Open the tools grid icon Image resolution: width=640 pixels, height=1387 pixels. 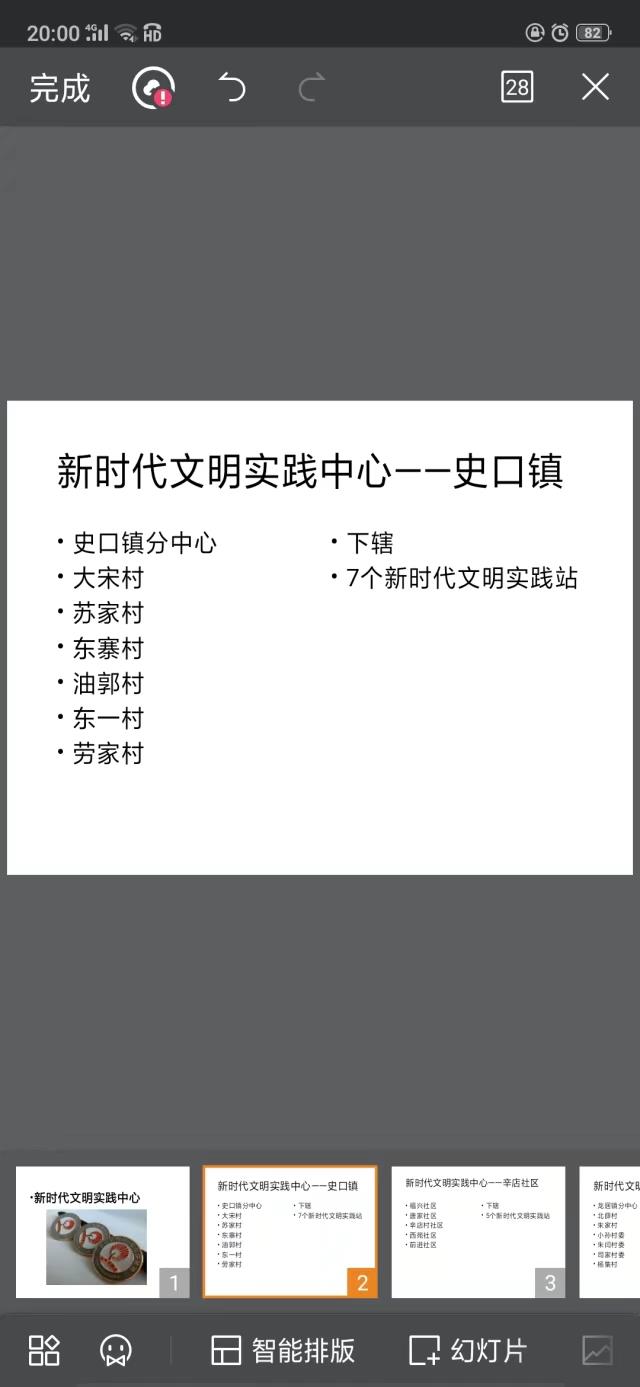pos(44,1350)
